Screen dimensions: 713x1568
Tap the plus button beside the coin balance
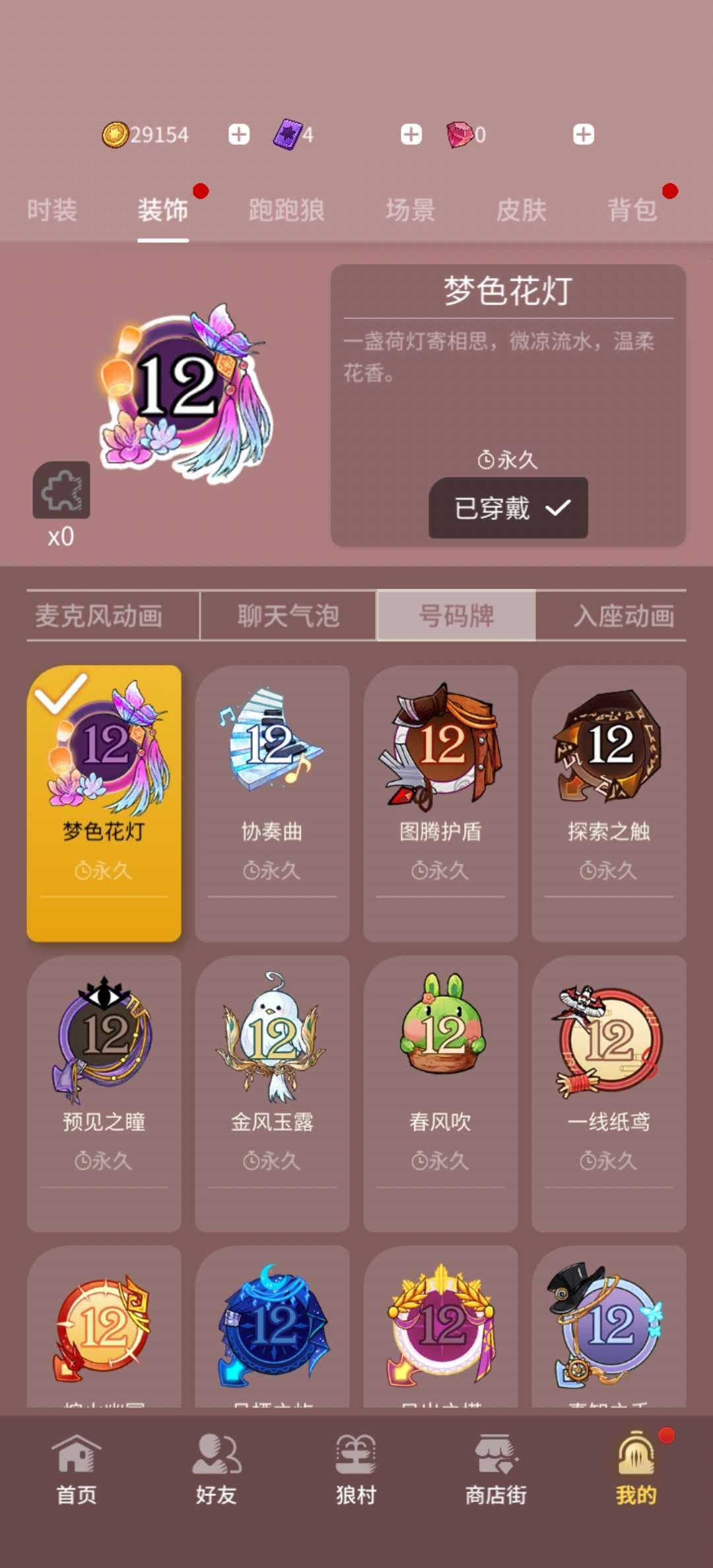(238, 134)
